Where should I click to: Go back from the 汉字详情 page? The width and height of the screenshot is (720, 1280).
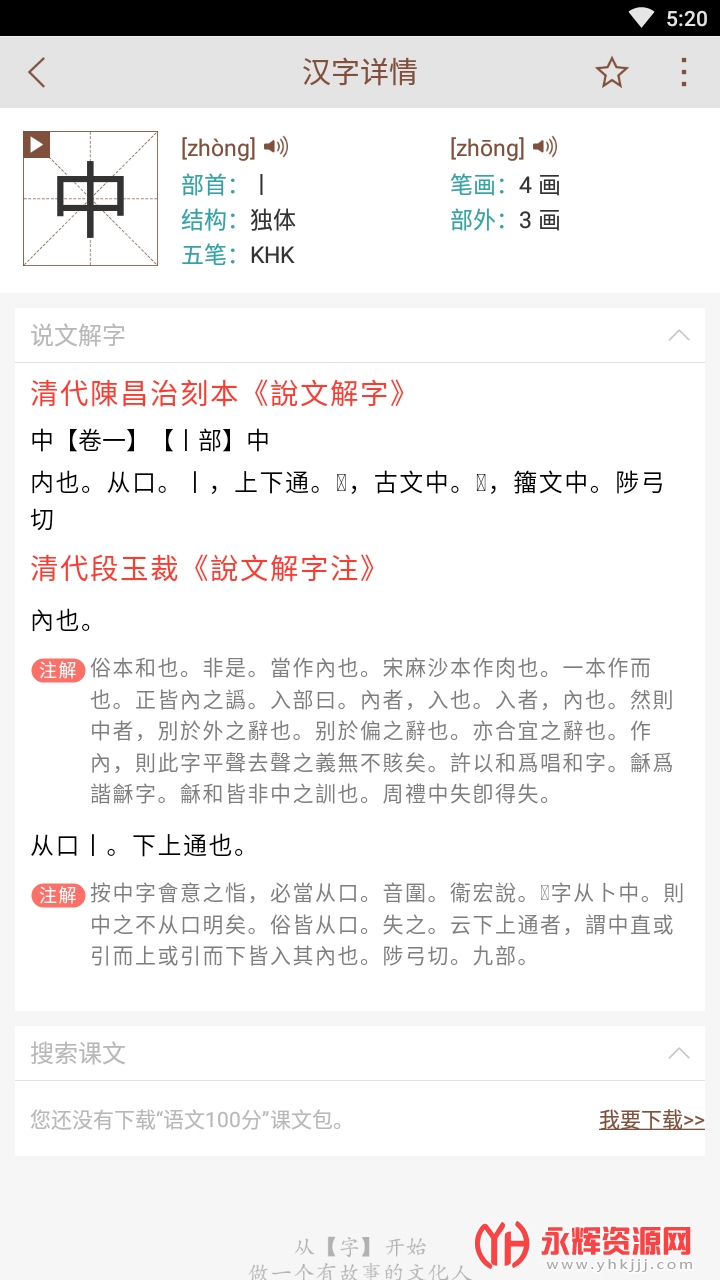pos(37,72)
